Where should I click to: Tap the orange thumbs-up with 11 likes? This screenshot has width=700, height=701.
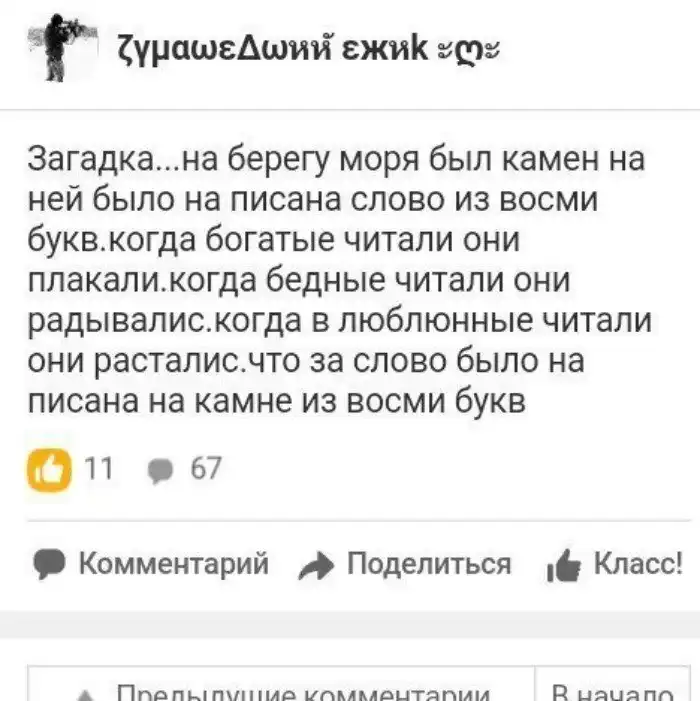pyautogui.click(x=53, y=469)
